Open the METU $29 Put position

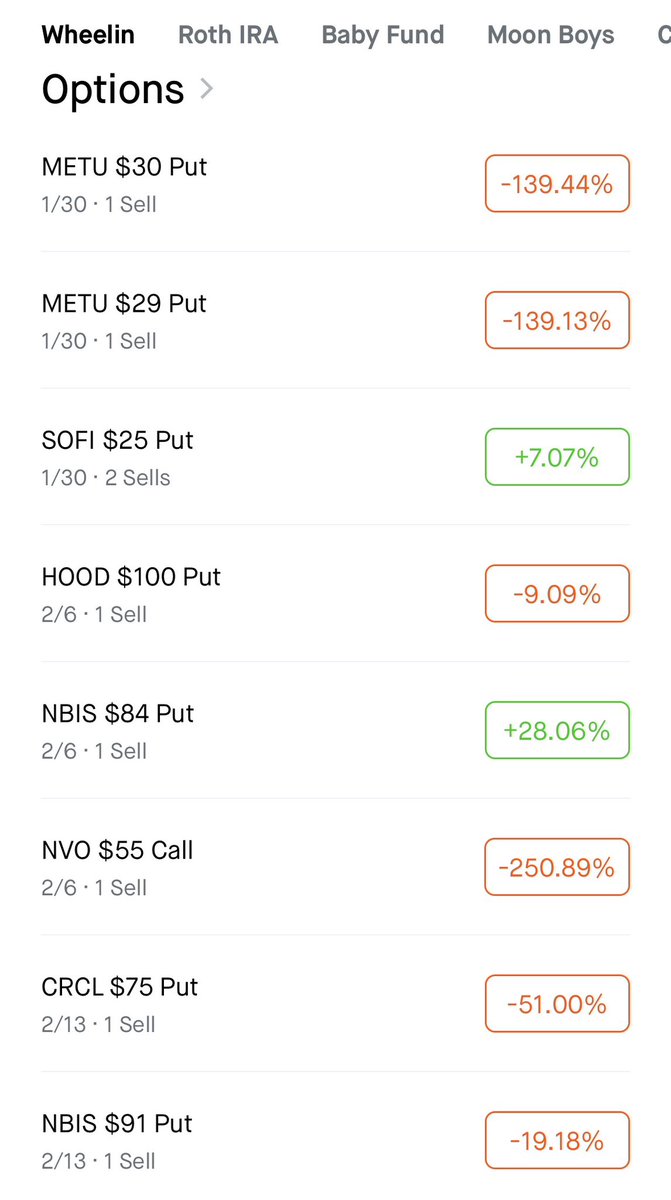[x=125, y=303]
